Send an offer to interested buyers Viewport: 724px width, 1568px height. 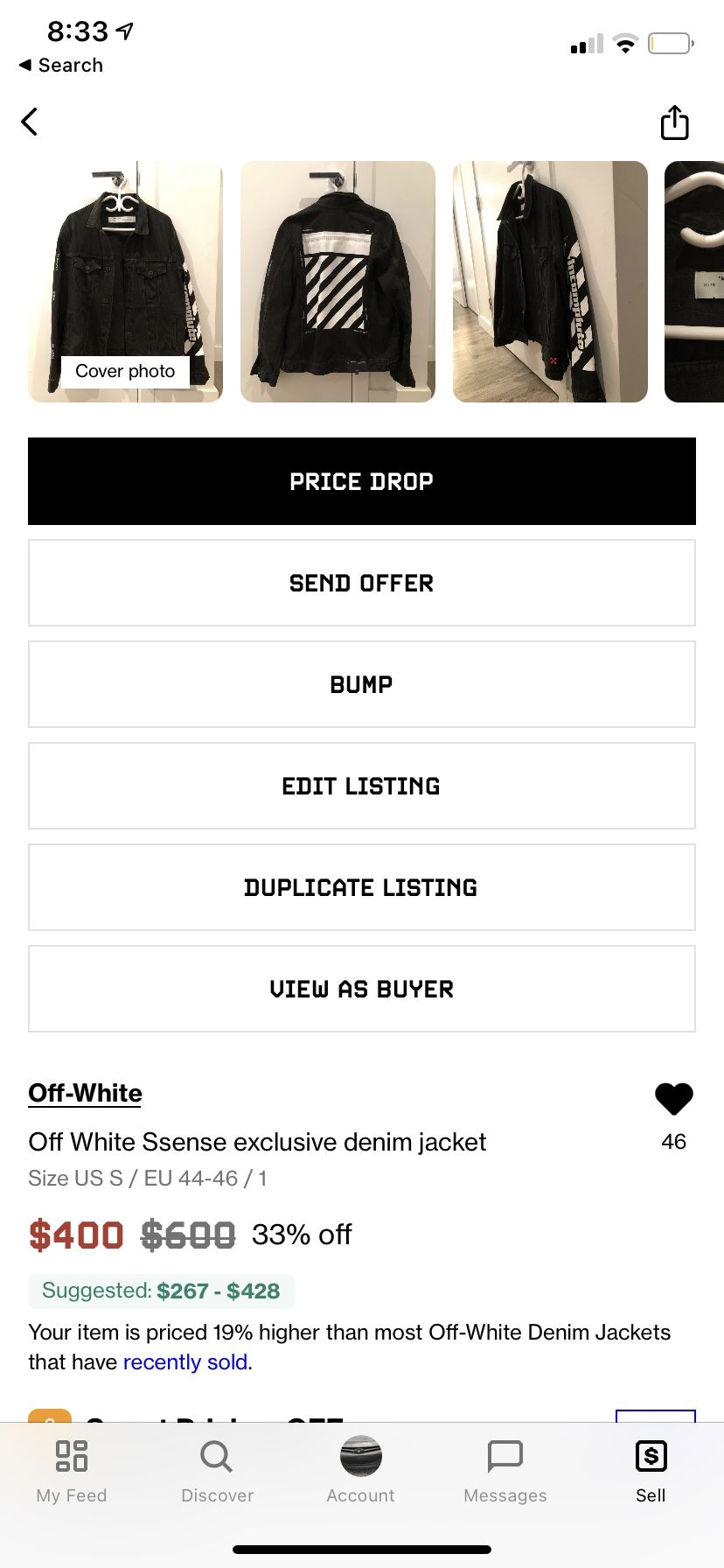(362, 583)
